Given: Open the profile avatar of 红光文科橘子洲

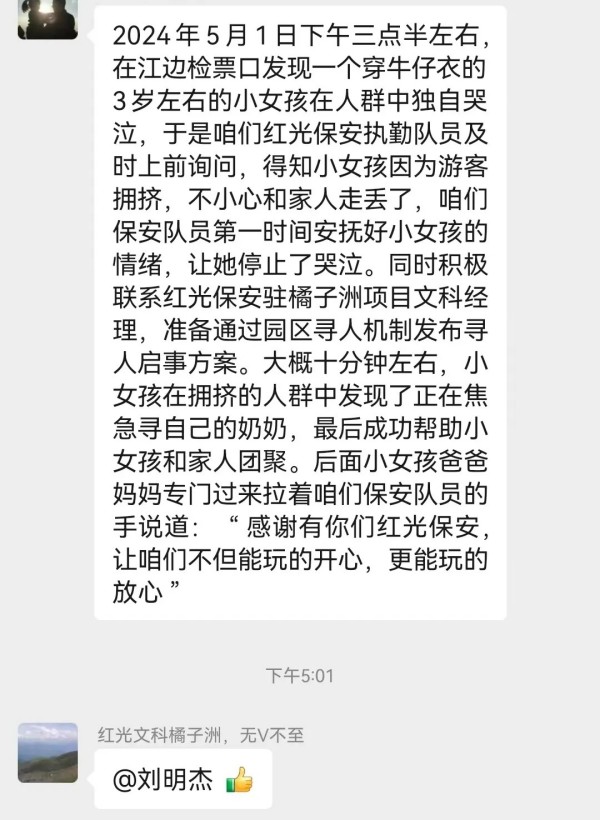Looking at the screenshot, I should (x=47, y=751).
